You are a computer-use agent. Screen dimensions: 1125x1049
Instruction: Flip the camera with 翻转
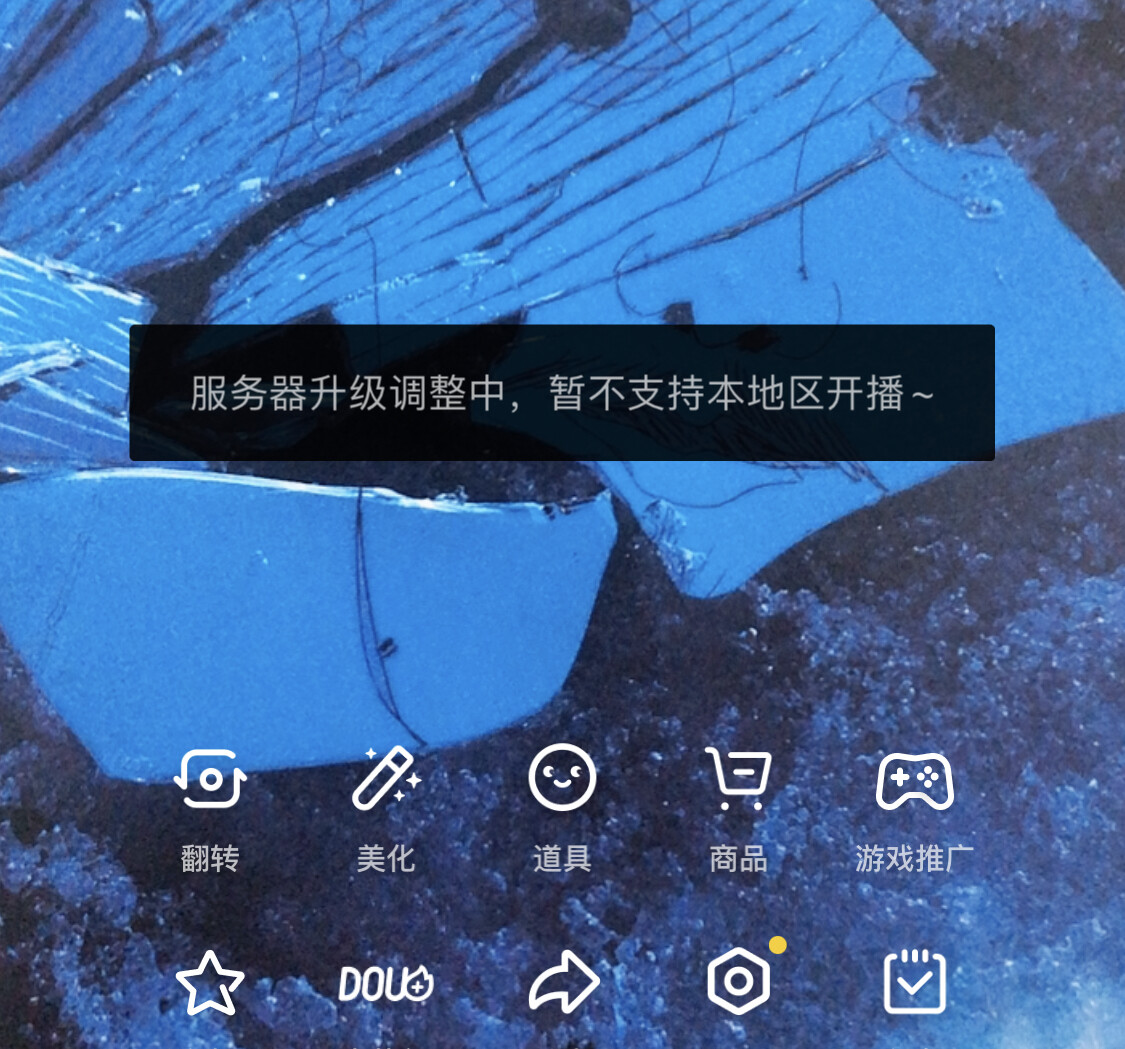tap(210, 780)
